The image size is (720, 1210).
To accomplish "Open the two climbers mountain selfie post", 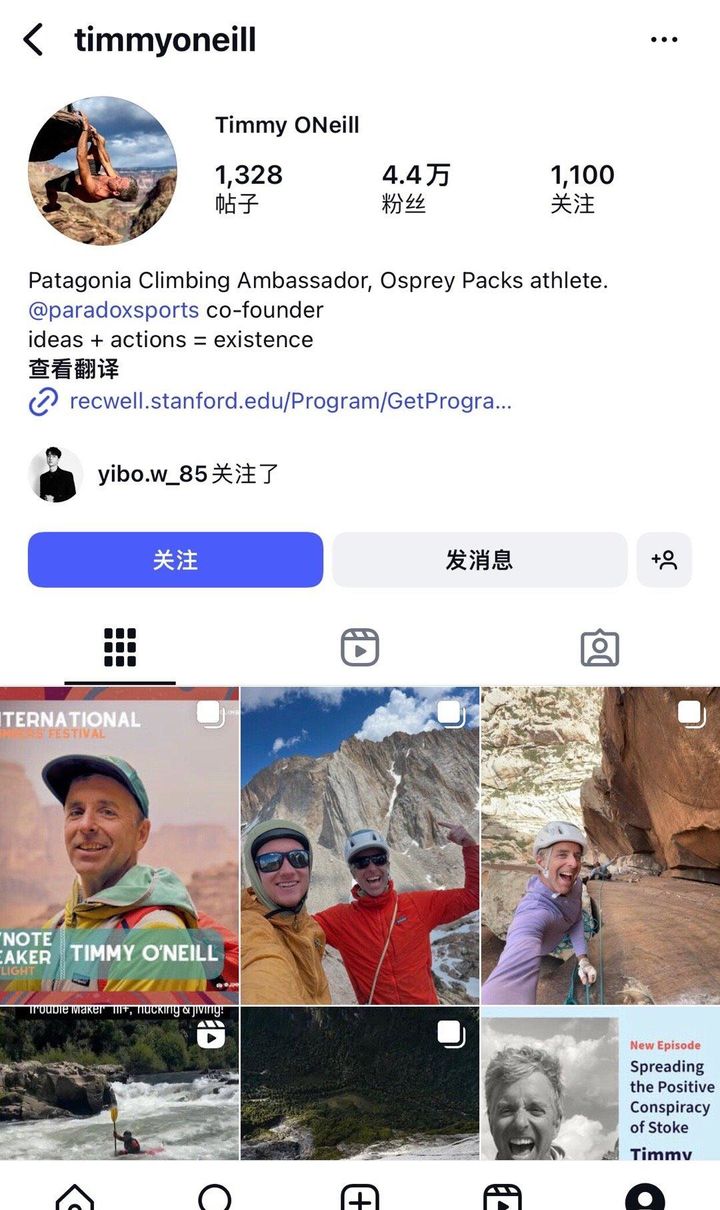I will (x=360, y=845).
